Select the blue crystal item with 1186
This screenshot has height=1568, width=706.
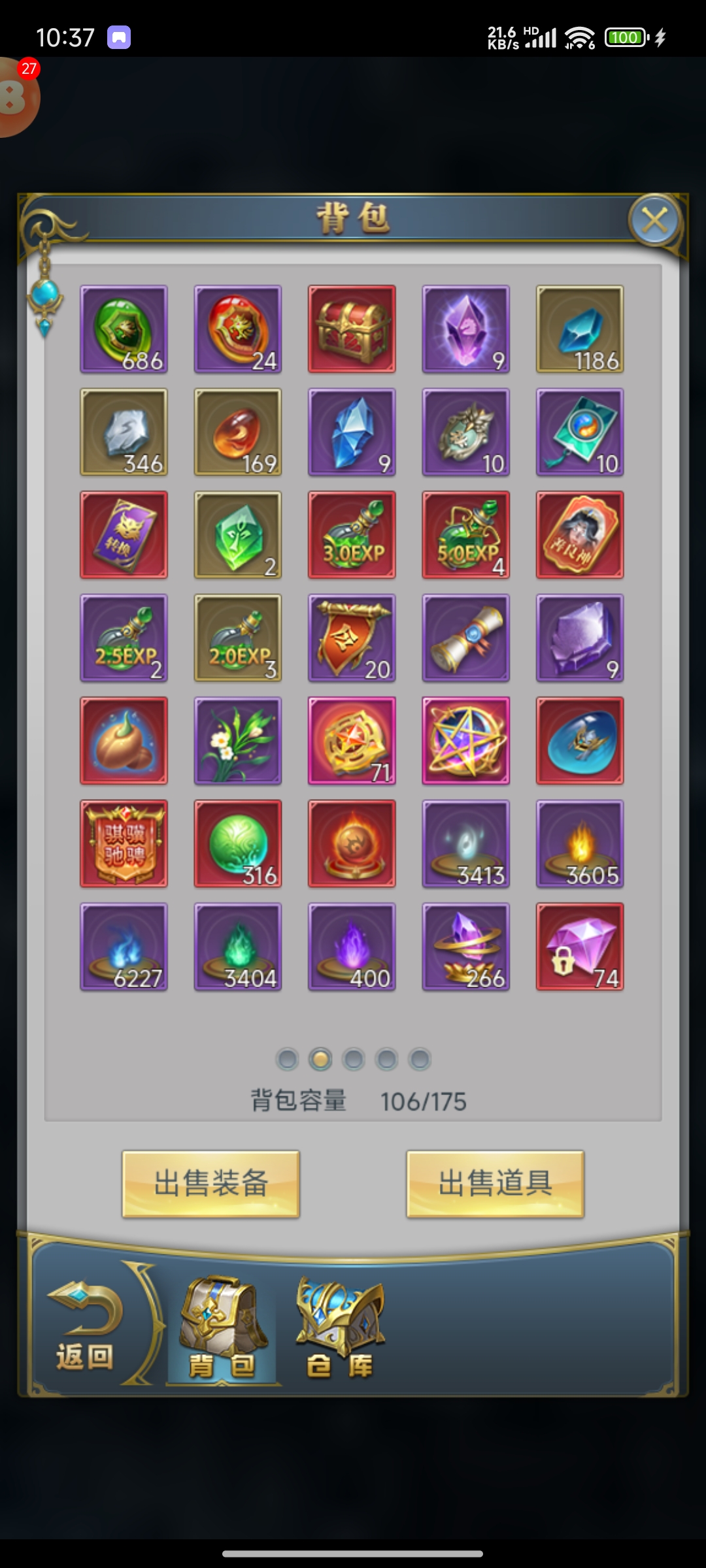[579, 329]
